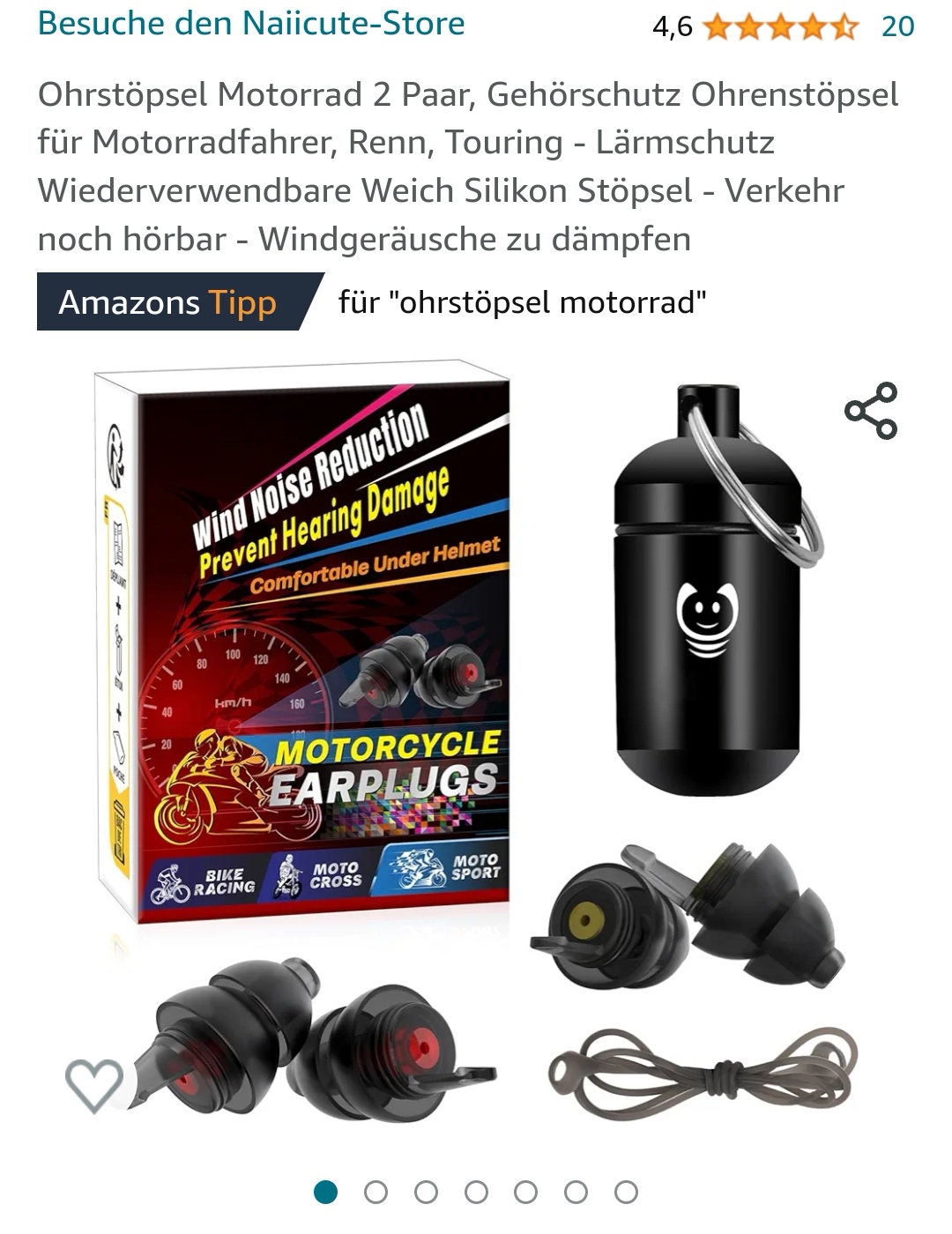Add product to wish list heart

point(94,1084)
